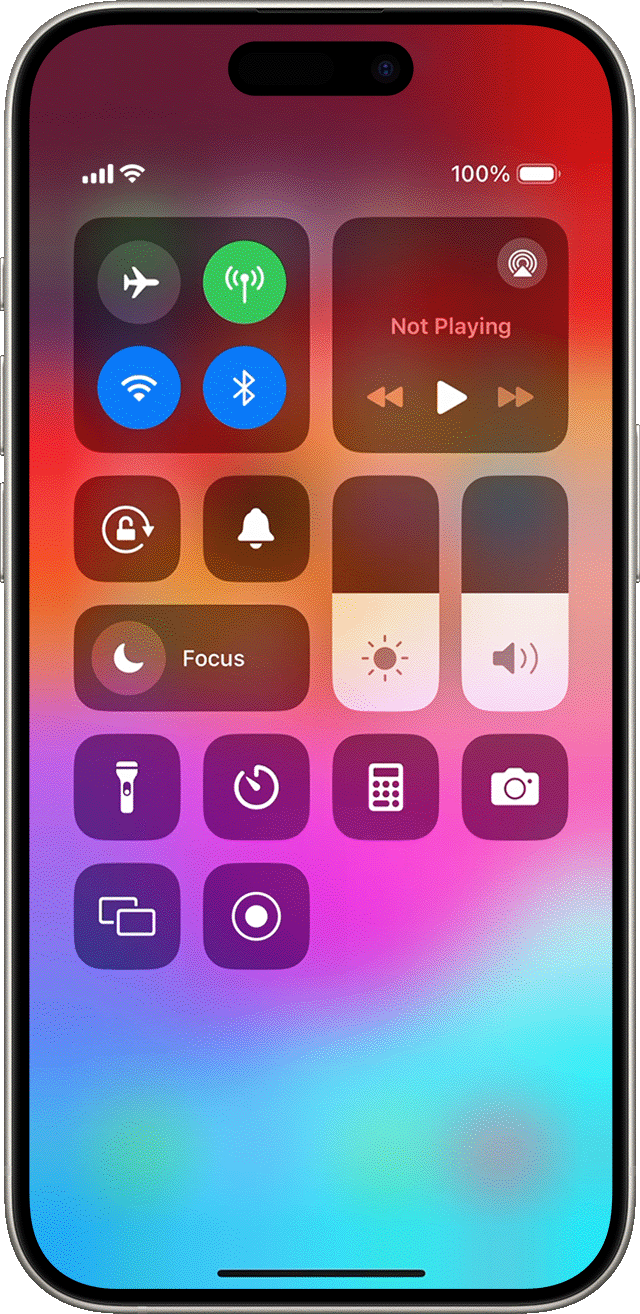This screenshot has width=640, height=1314.
Task: Disable Wi-Fi
Action: pos(139,387)
